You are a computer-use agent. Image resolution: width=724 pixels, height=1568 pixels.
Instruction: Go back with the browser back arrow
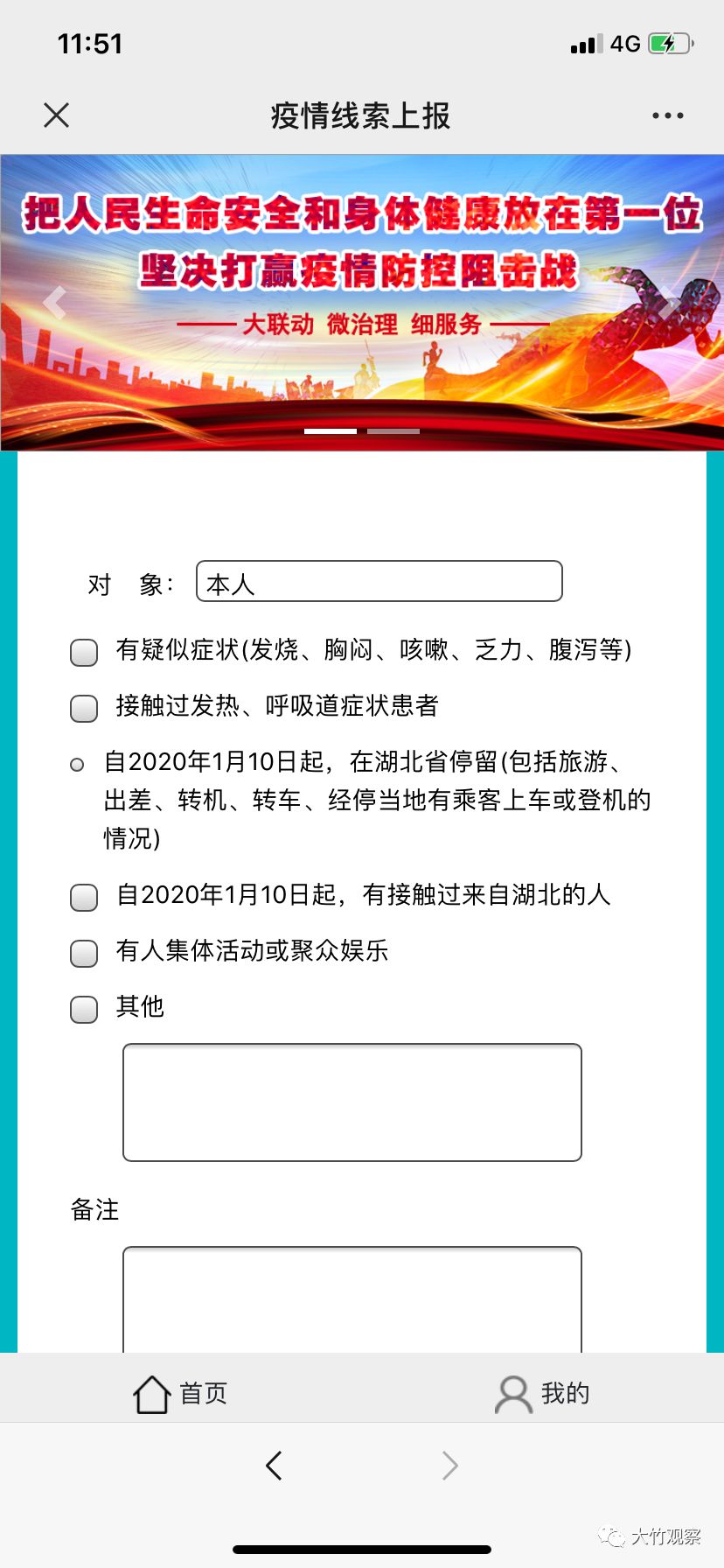(274, 1465)
